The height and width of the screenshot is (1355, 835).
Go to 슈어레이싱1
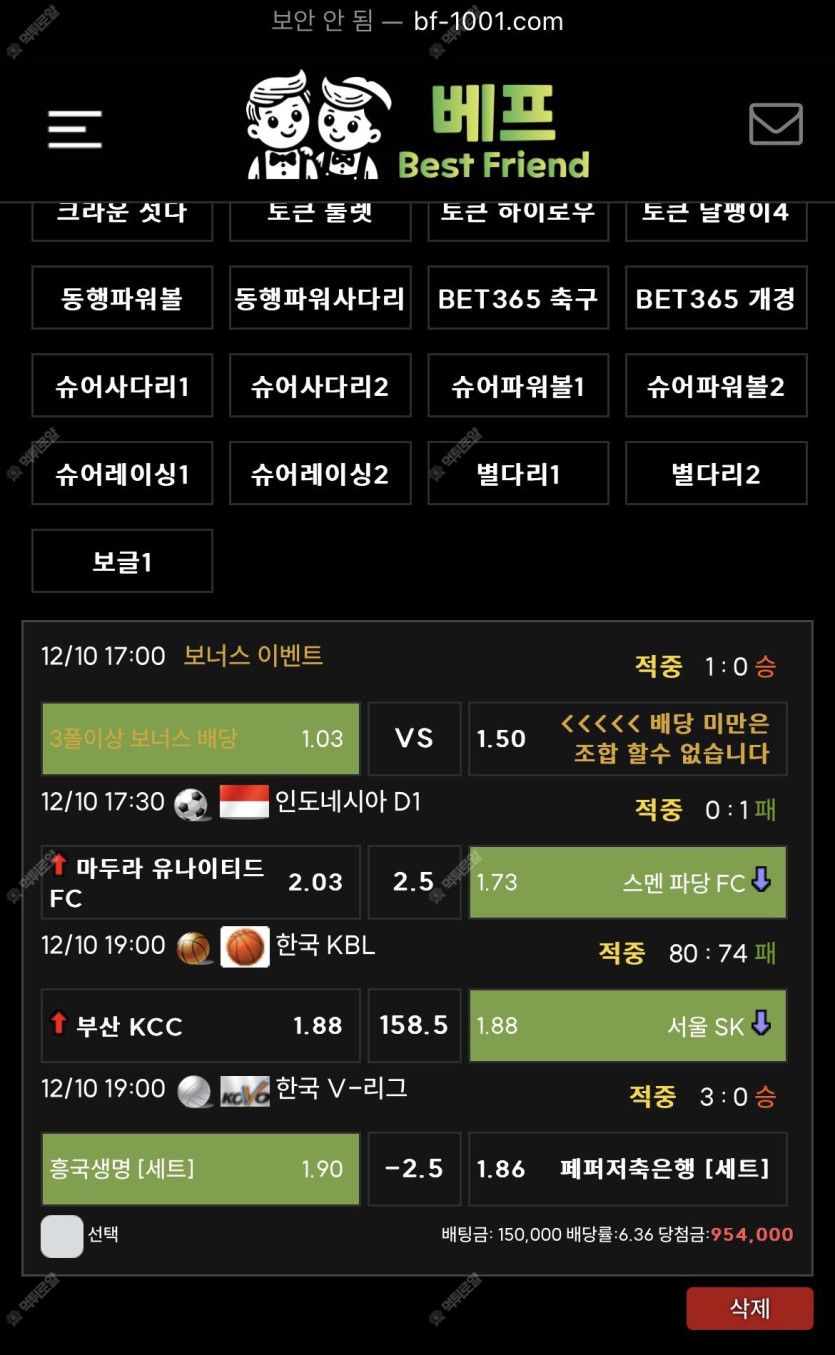point(122,474)
